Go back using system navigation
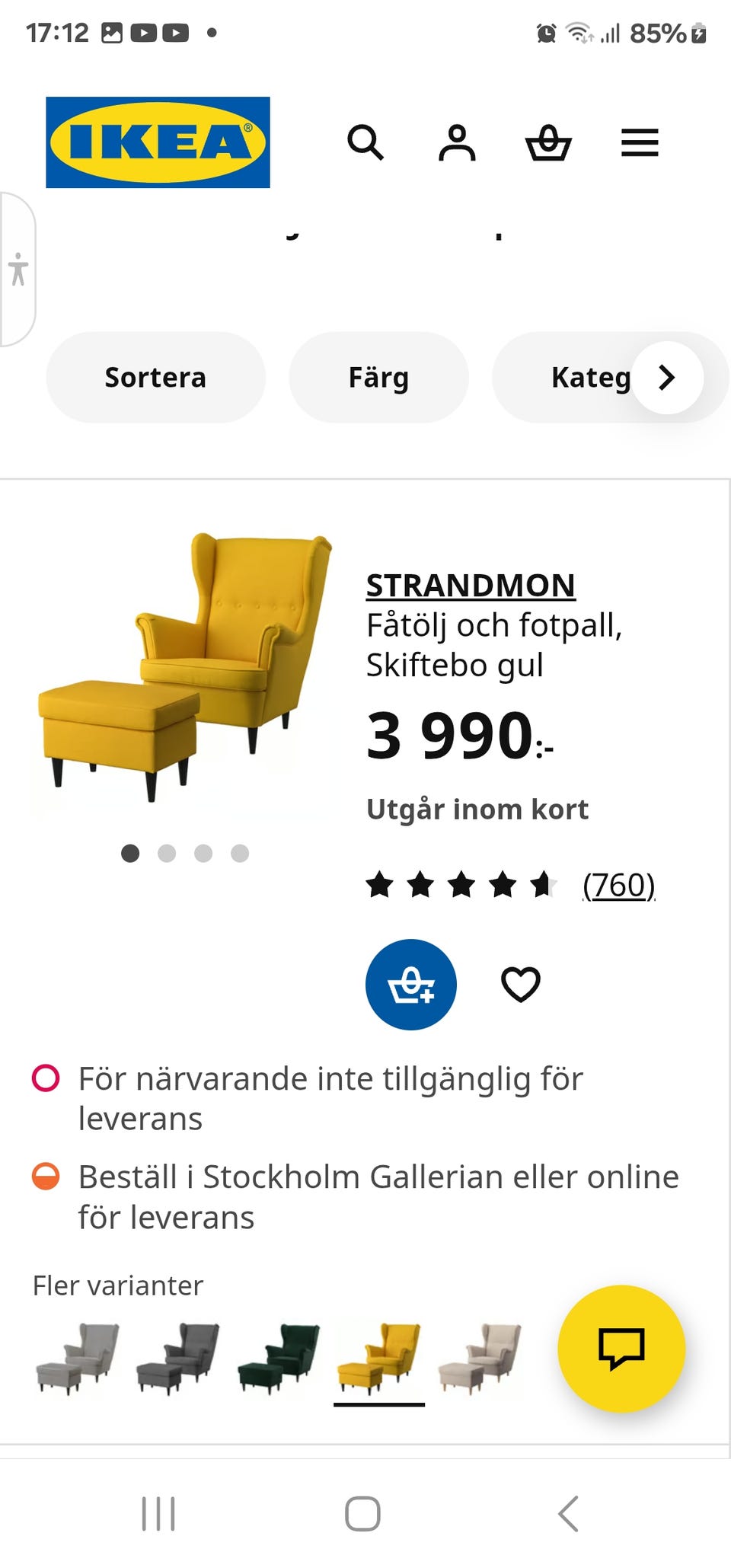731x1568 pixels. pyautogui.click(x=568, y=1513)
